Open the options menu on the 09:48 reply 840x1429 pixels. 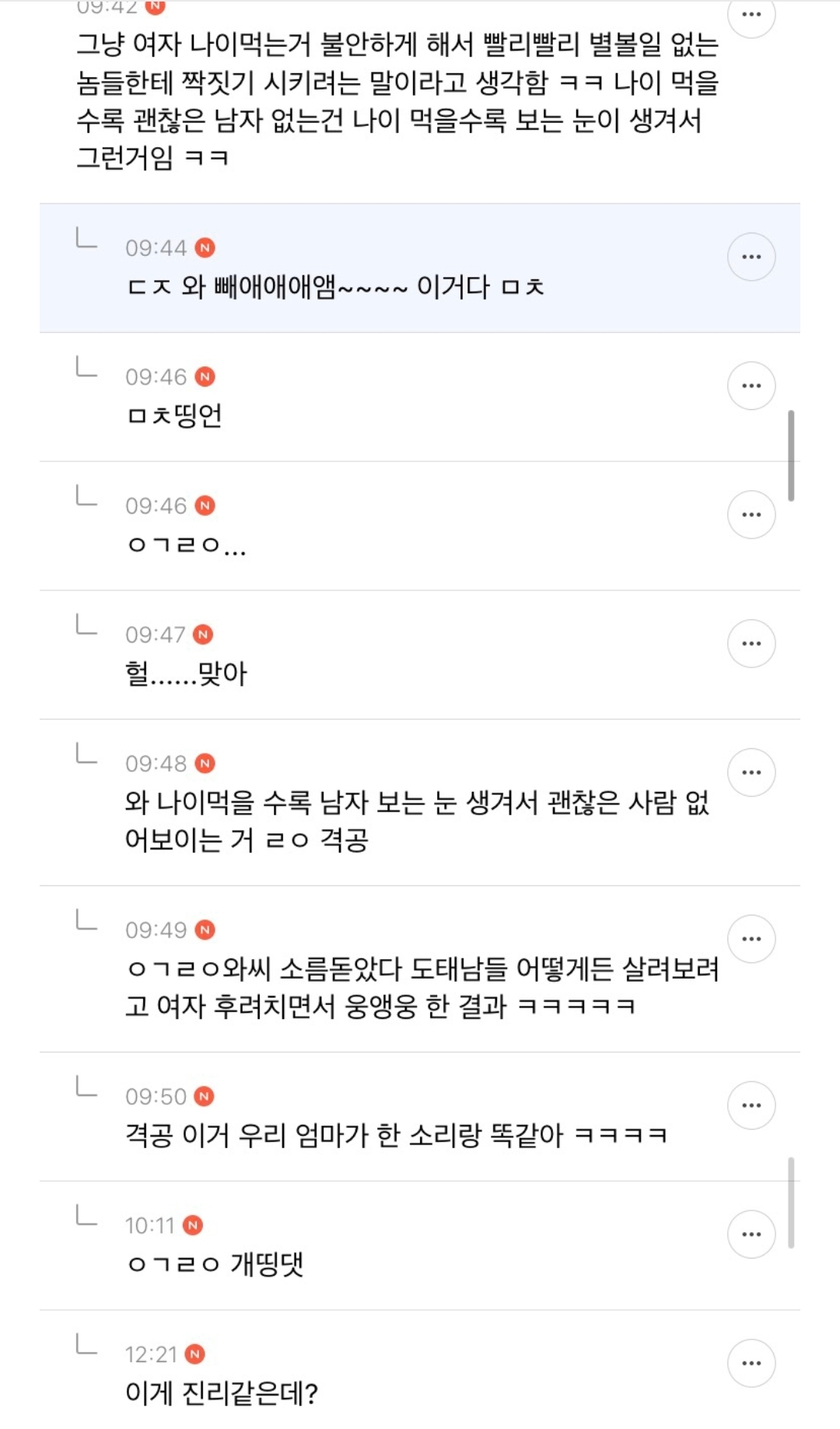[751, 772]
